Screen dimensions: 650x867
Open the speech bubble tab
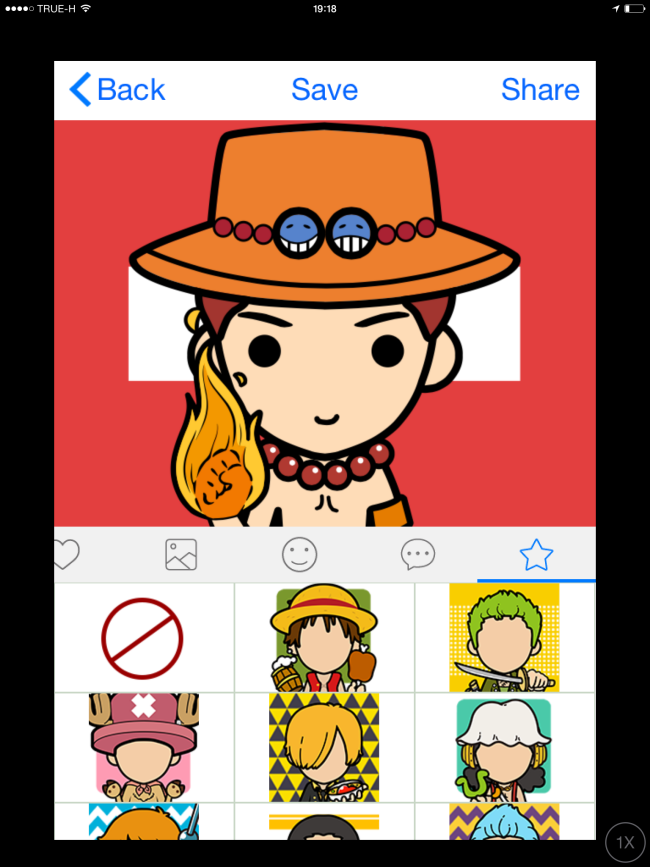coord(417,554)
